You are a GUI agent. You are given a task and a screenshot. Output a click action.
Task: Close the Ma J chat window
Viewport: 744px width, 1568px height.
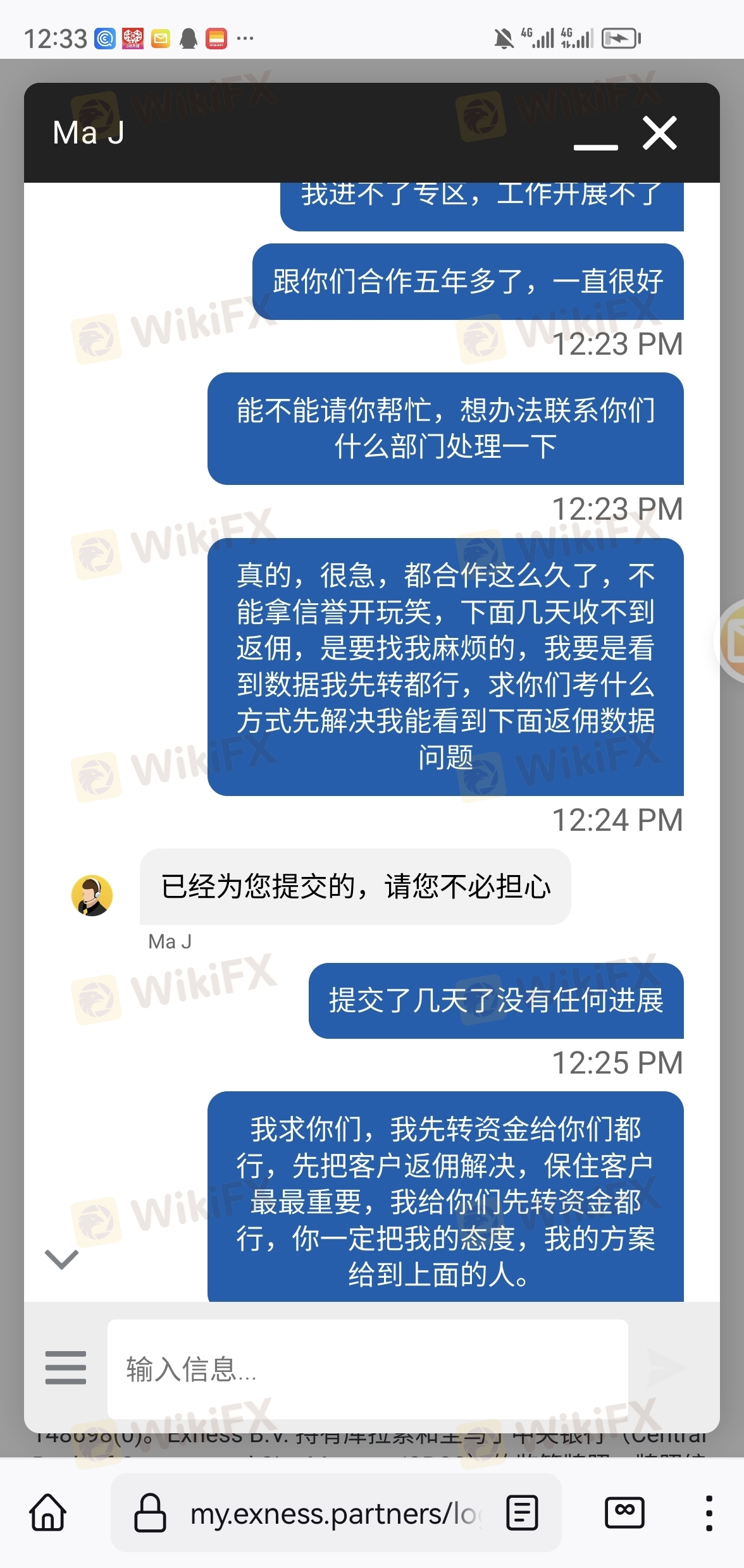(660, 133)
